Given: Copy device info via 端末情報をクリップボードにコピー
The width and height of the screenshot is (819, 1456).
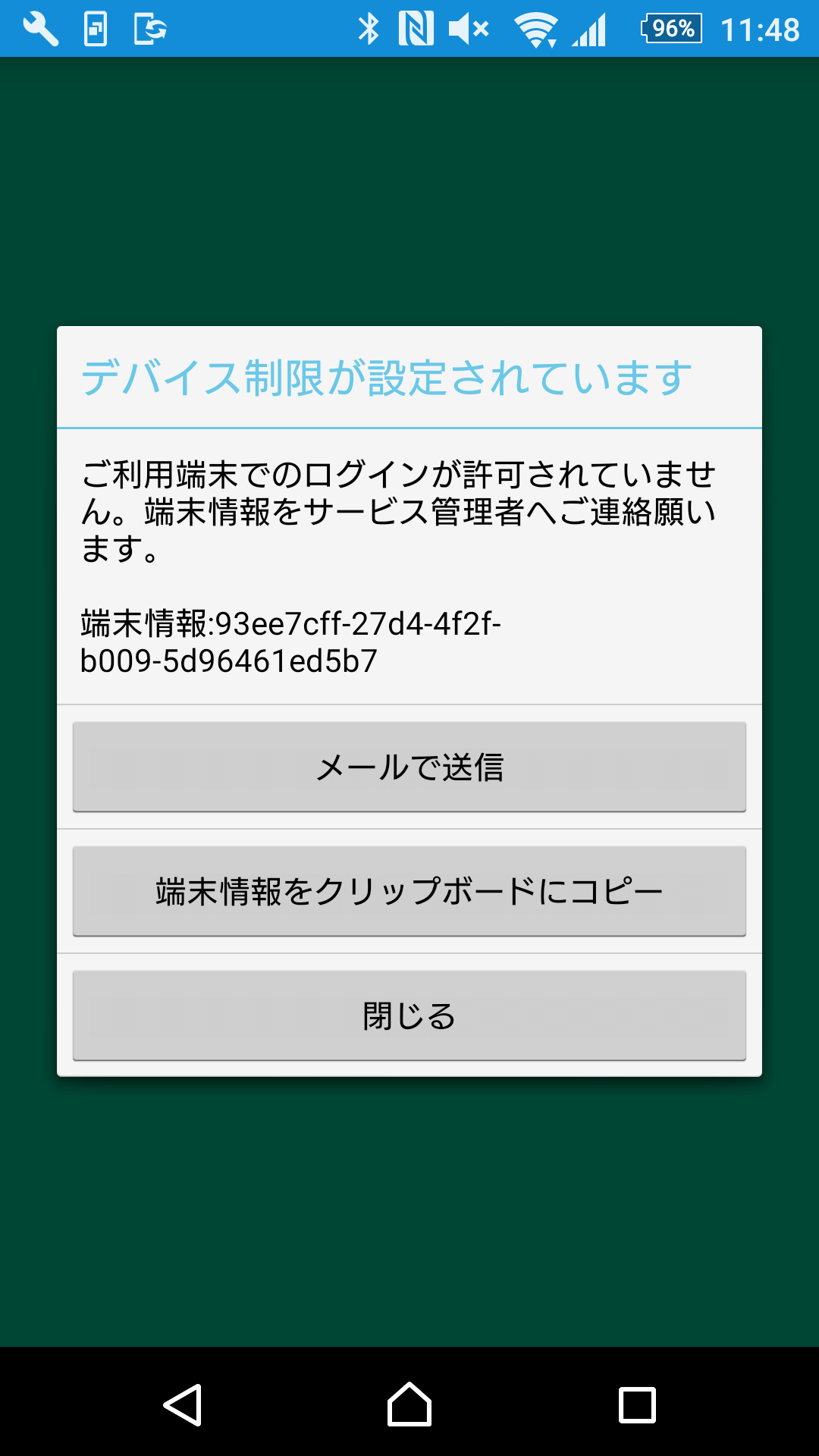Looking at the screenshot, I should [x=409, y=891].
